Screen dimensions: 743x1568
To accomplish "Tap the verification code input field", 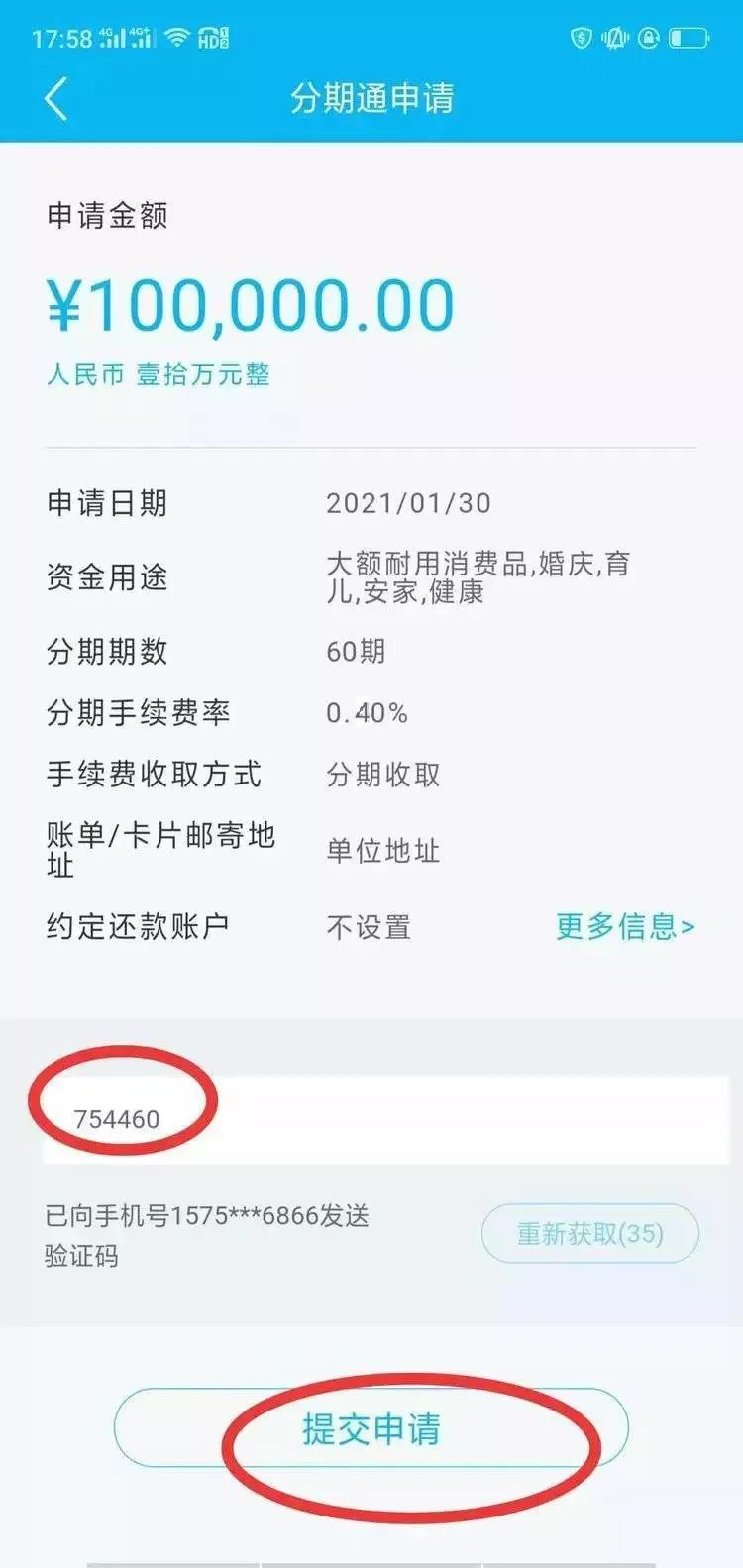I will click(x=384, y=1120).
